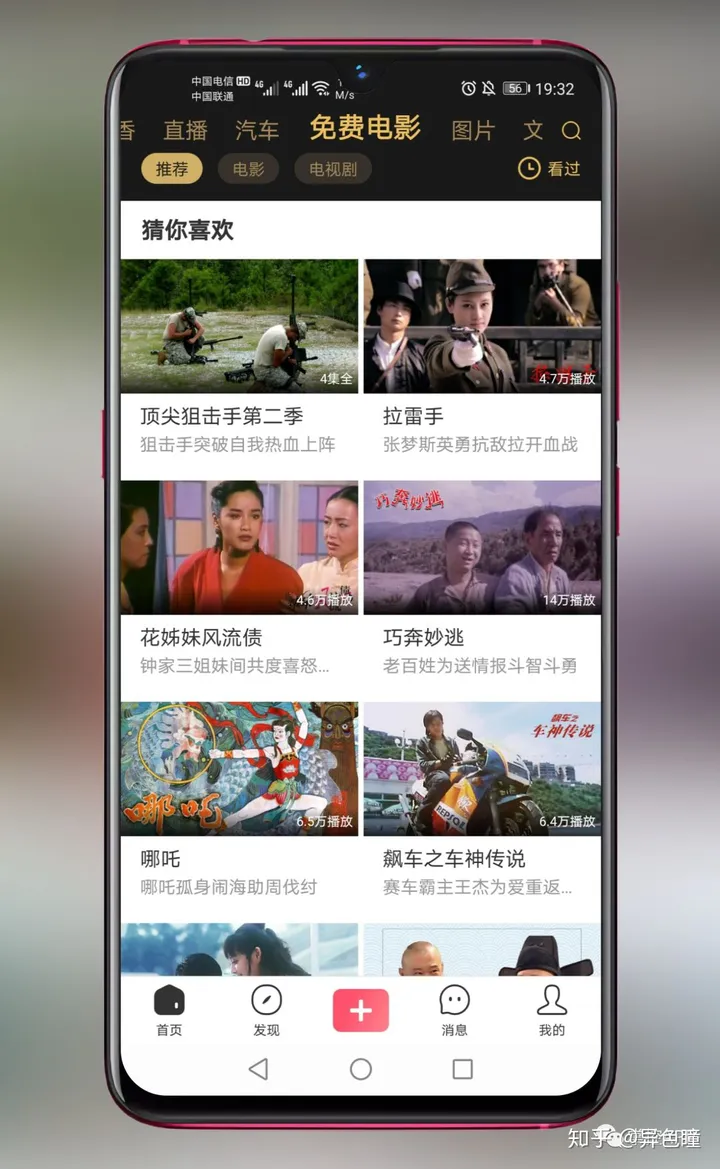720x1169 pixels.
Task: Open the search icon in top bar
Action: (571, 131)
